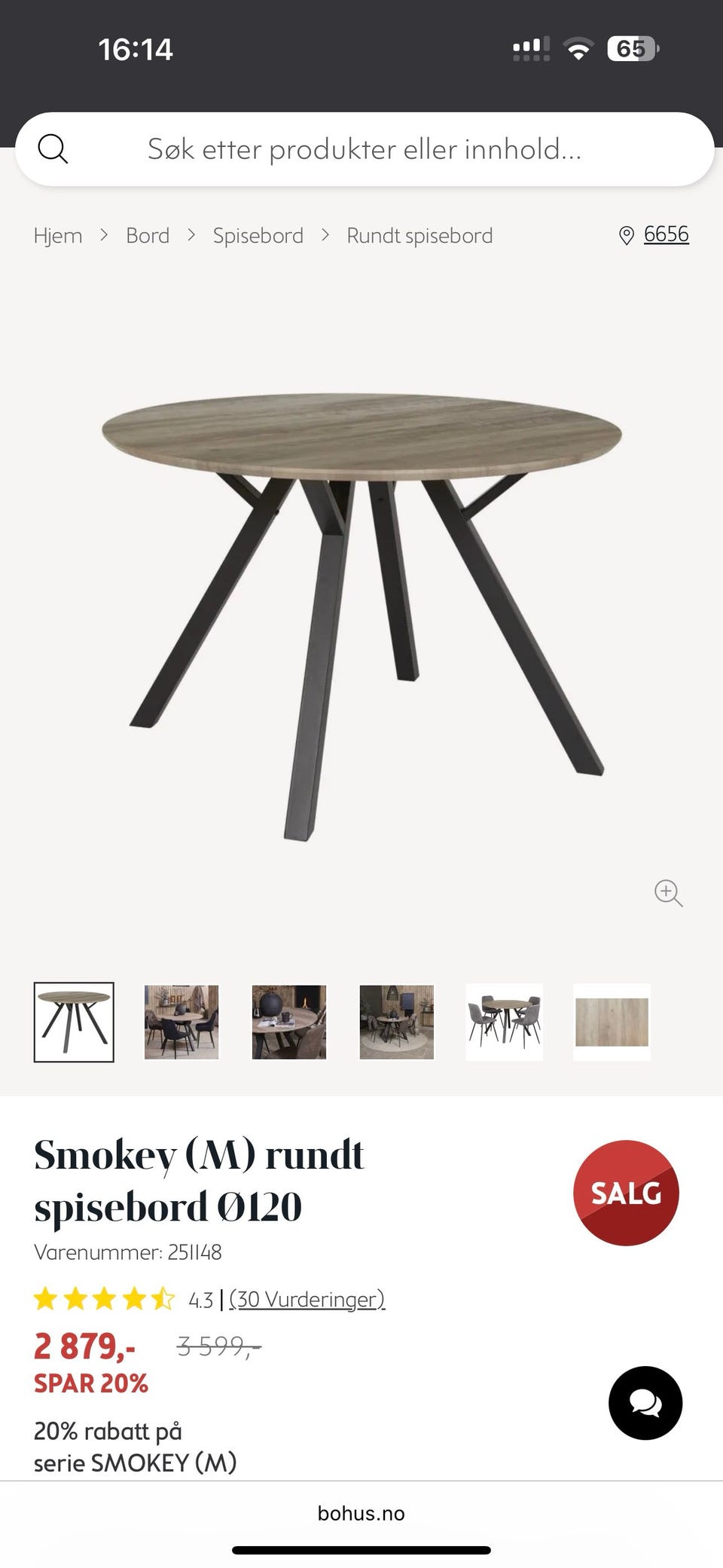Open the Bord breadcrumb category
The image size is (723, 1568).
[x=148, y=236]
